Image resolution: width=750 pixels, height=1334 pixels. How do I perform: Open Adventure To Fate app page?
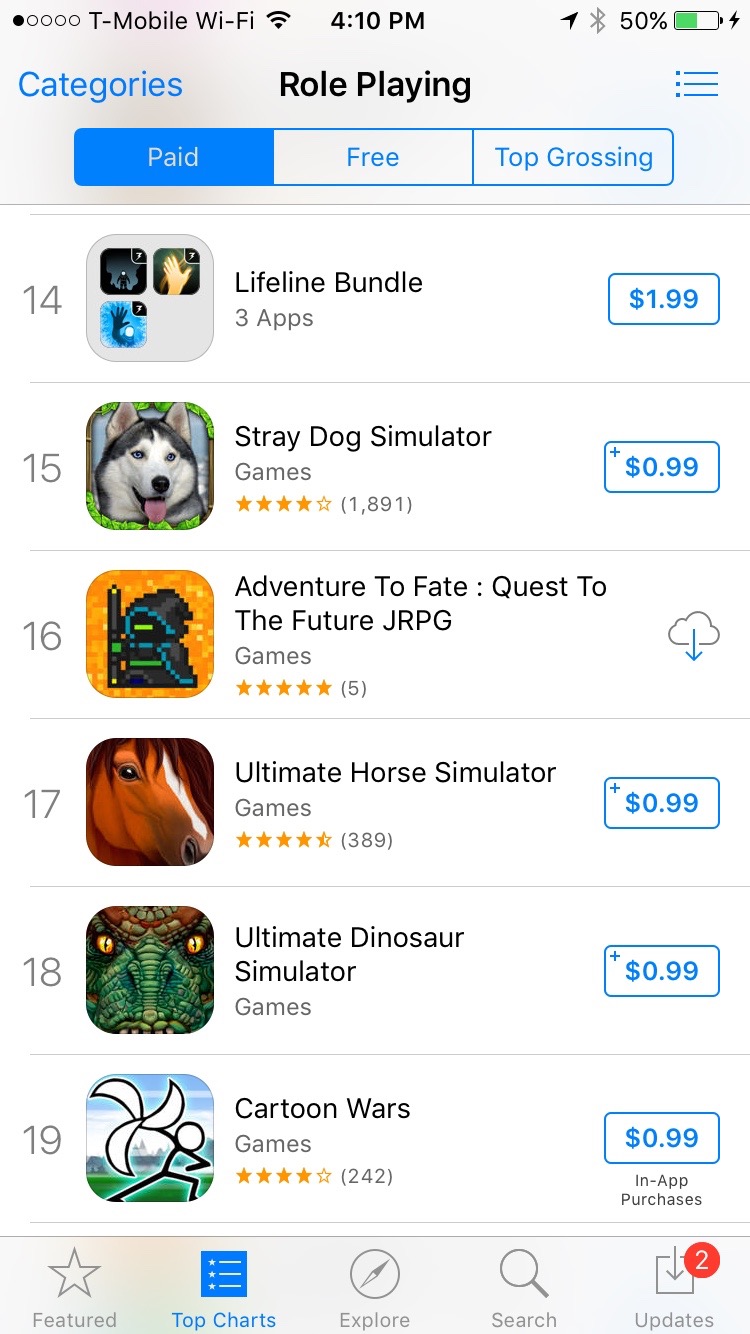[375, 635]
